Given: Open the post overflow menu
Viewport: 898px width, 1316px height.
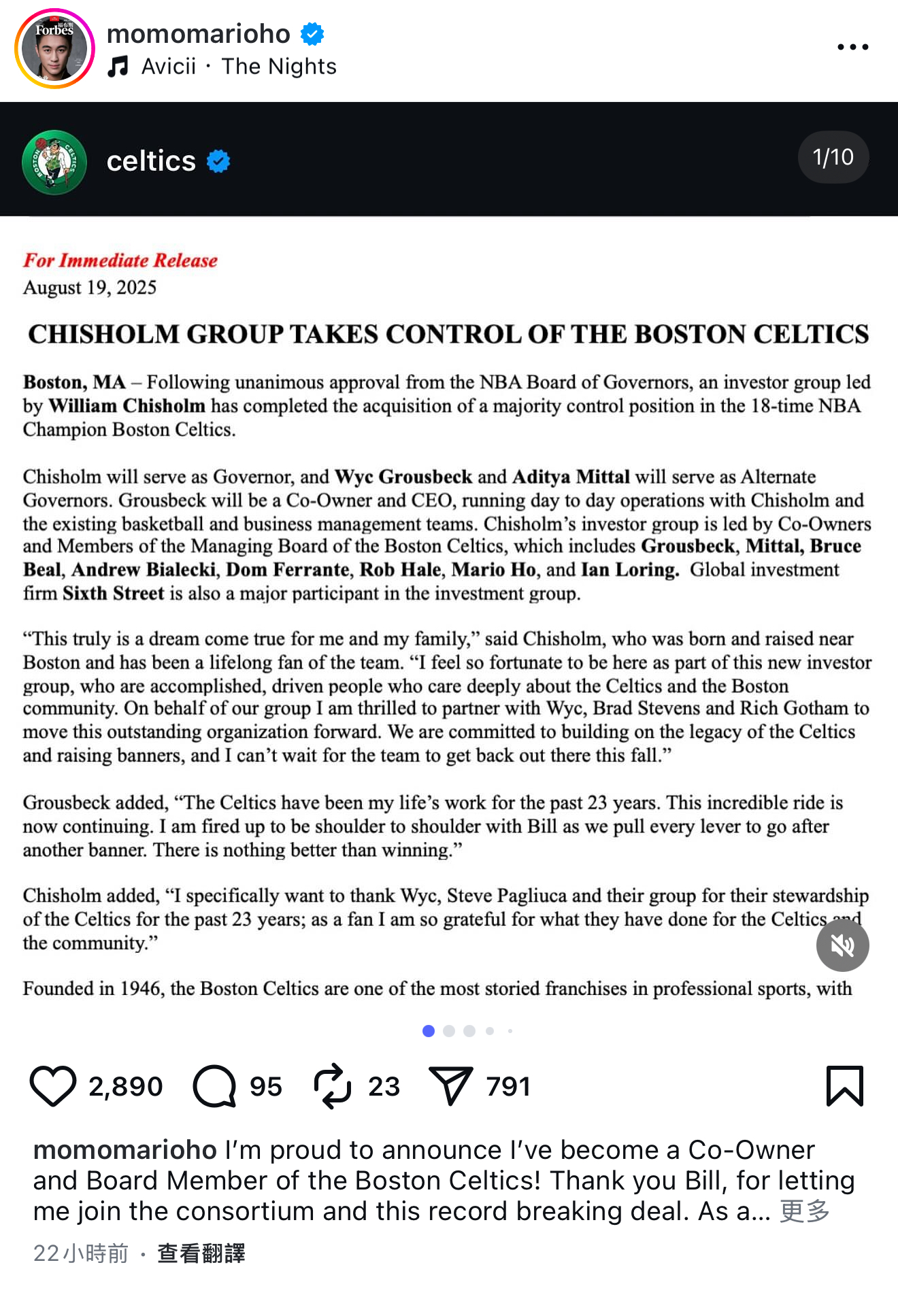Looking at the screenshot, I should click(852, 47).
